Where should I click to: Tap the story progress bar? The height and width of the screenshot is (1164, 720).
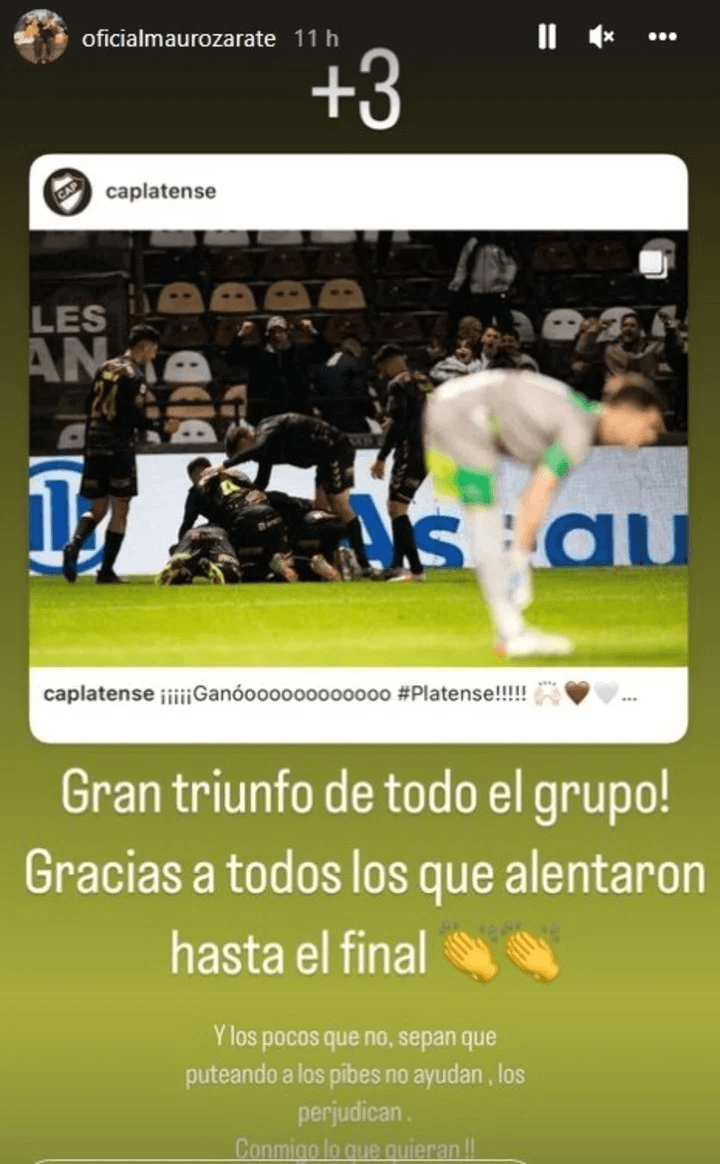click(360, 5)
